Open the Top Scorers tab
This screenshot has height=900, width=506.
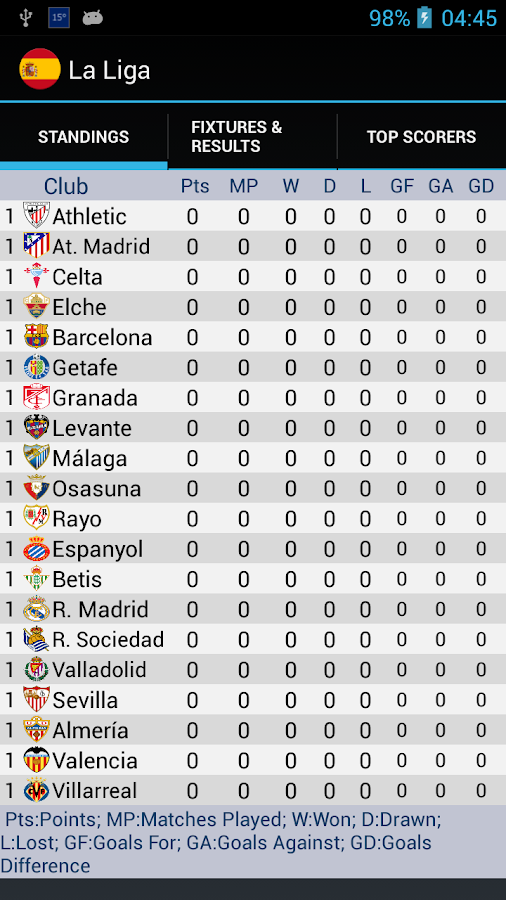point(422,137)
